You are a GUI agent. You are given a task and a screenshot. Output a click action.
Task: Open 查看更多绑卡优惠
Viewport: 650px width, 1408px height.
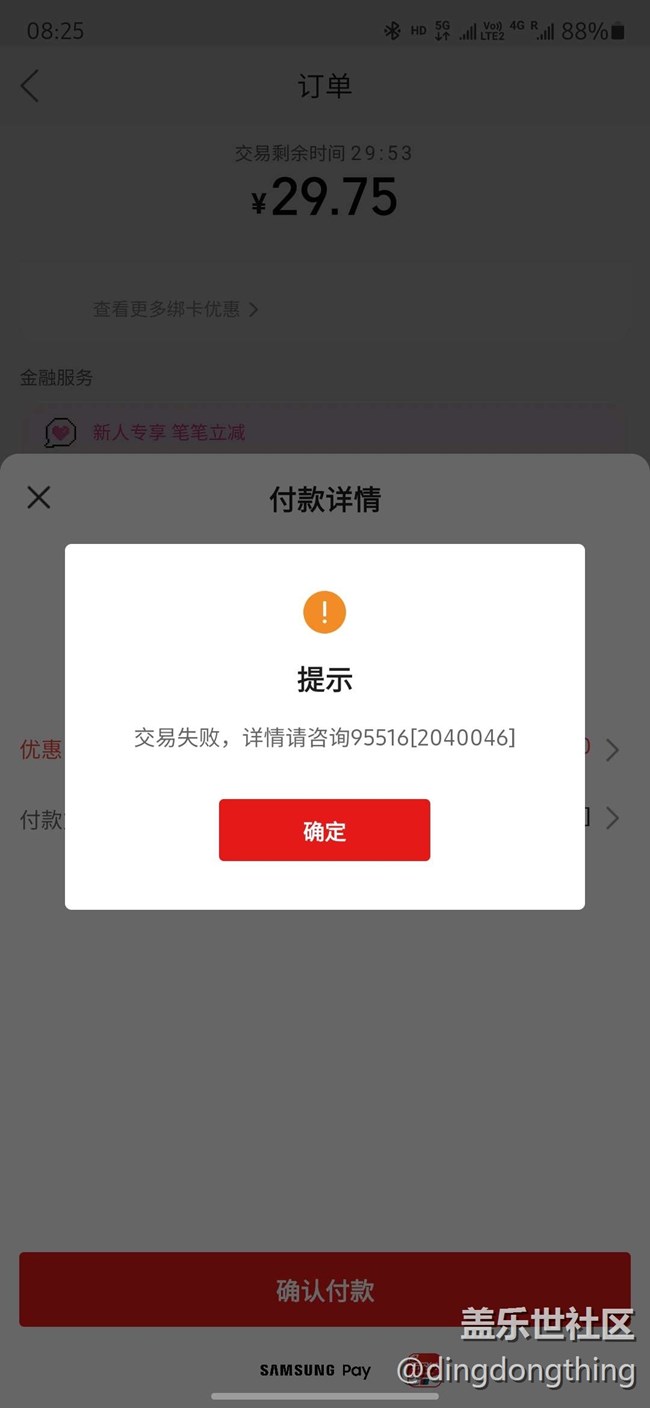coord(176,309)
